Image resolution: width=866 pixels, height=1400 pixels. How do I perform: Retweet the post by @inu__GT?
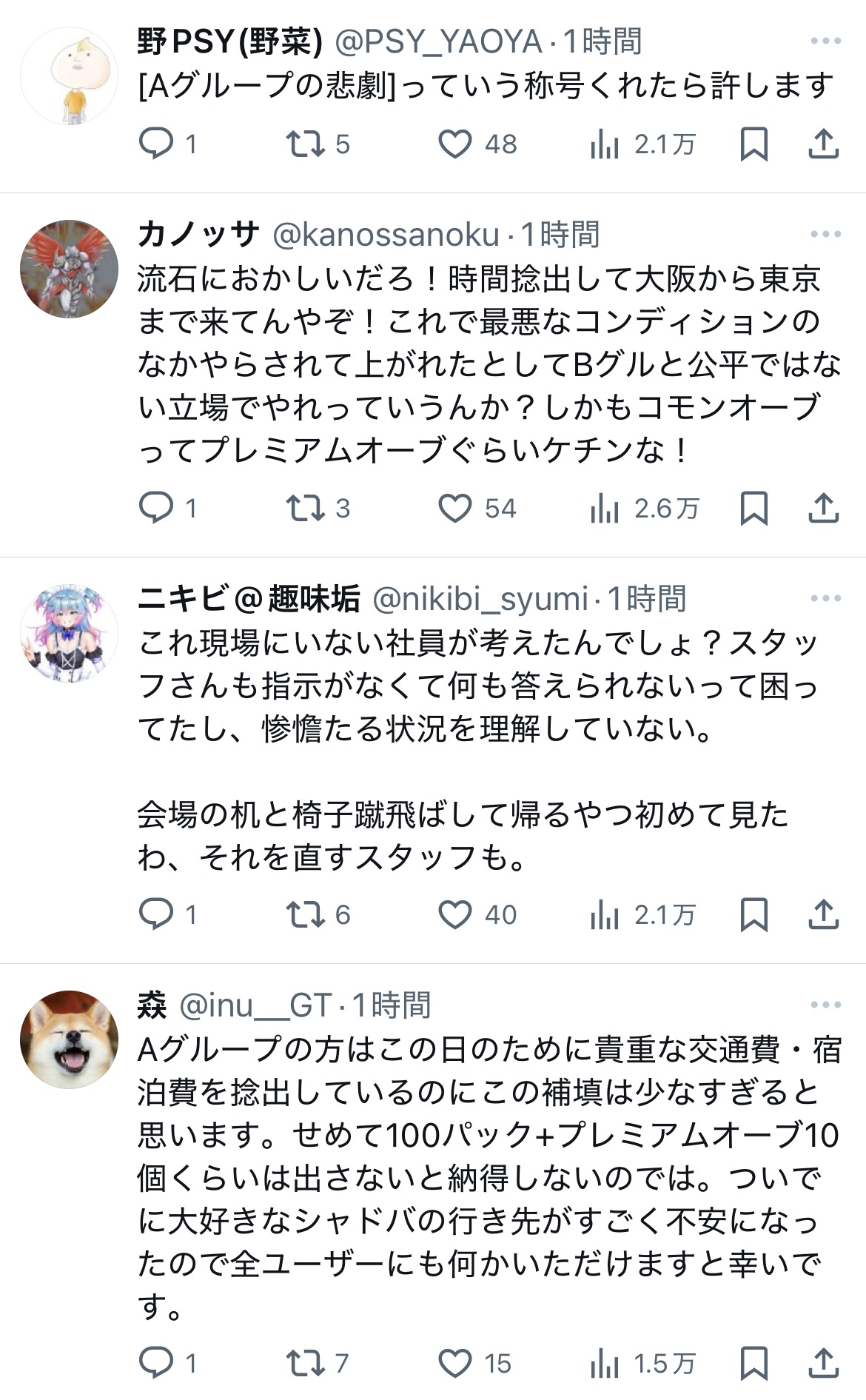pos(306,1362)
